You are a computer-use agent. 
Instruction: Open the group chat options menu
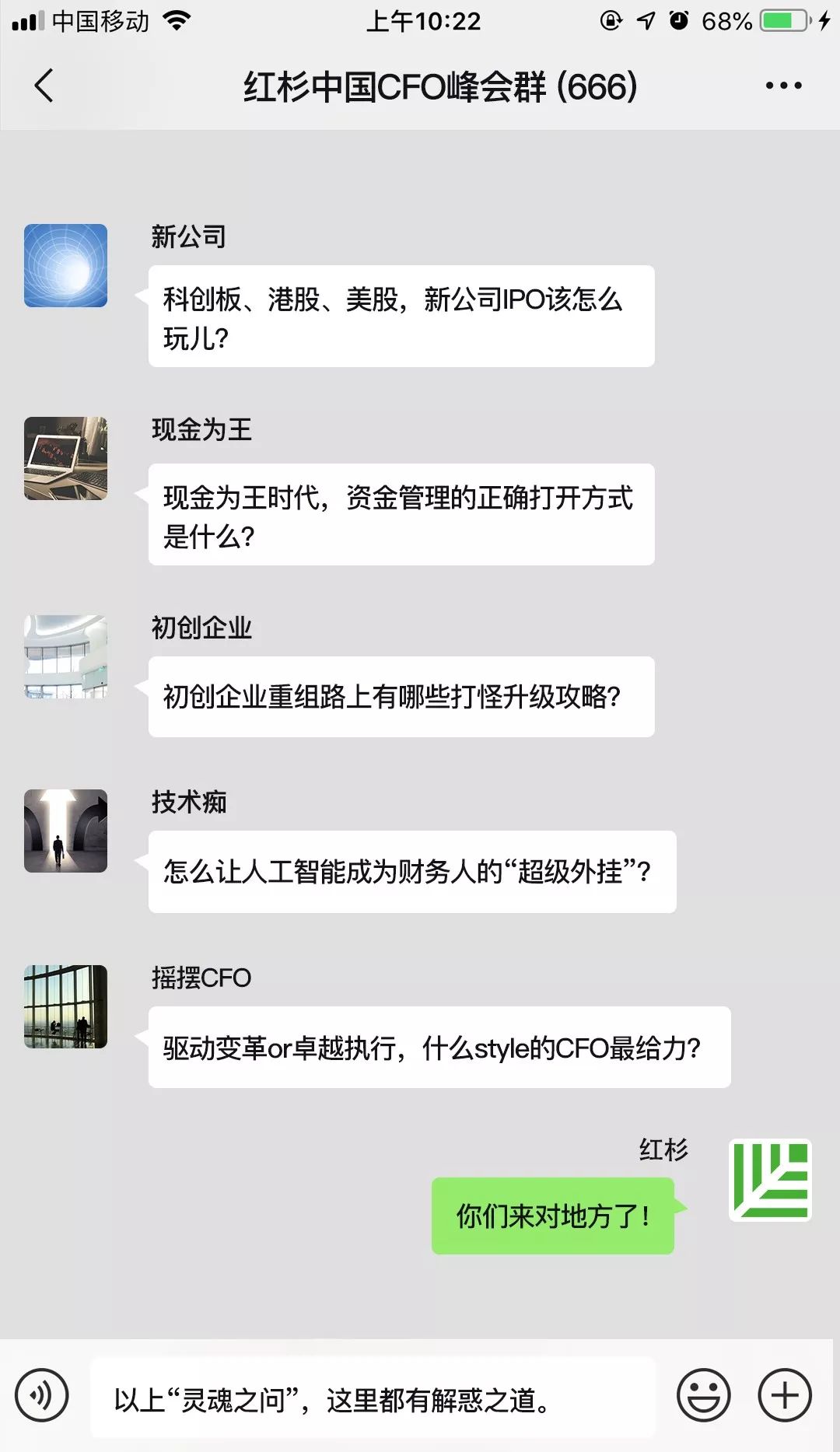(x=783, y=86)
